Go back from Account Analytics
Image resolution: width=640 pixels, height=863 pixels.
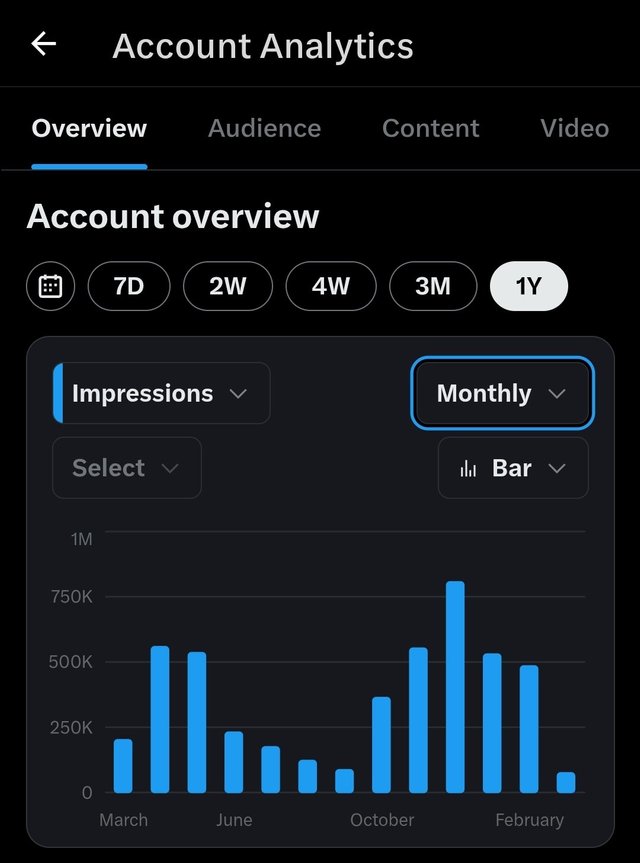(x=43, y=45)
